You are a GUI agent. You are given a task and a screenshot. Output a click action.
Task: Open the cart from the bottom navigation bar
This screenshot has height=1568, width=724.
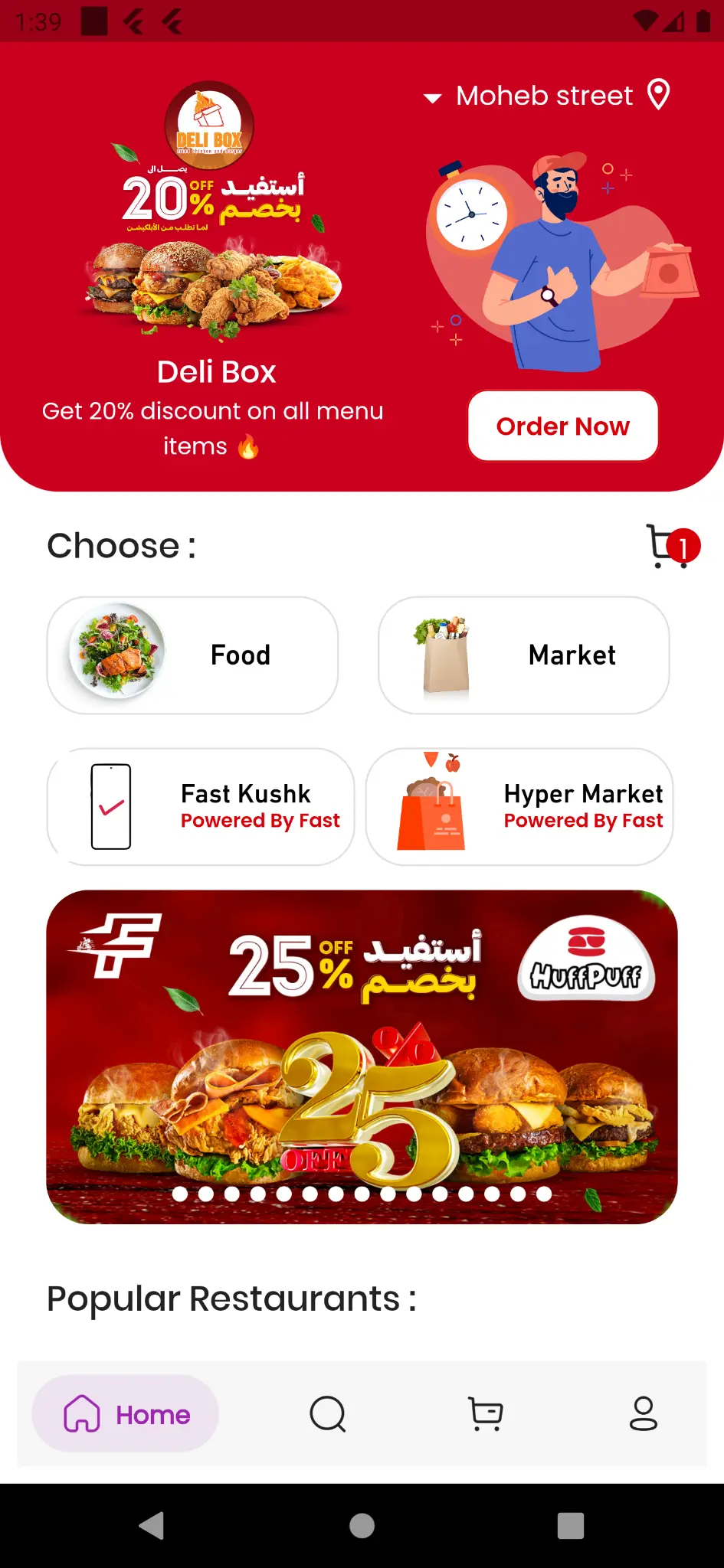click(483, 1414)
